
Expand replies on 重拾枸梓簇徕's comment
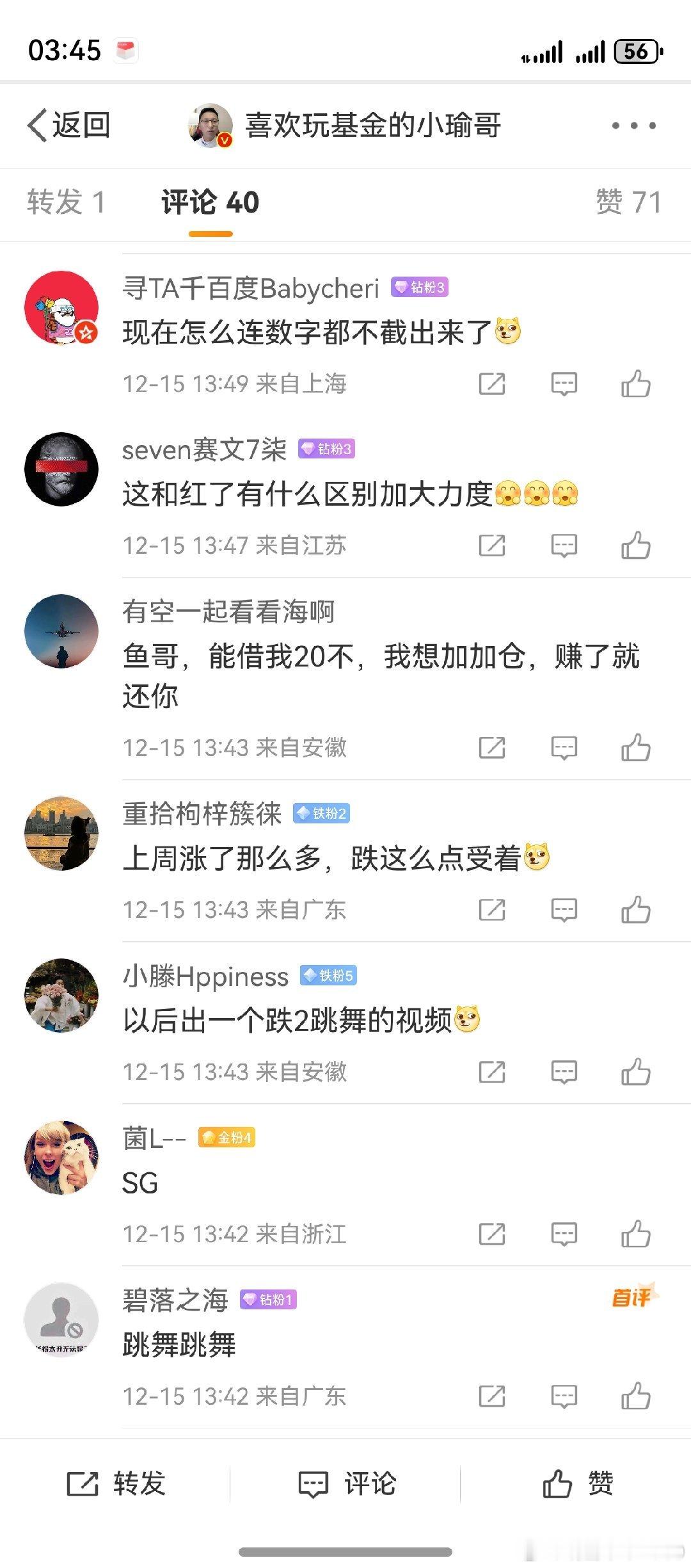(x=563, y=910)
